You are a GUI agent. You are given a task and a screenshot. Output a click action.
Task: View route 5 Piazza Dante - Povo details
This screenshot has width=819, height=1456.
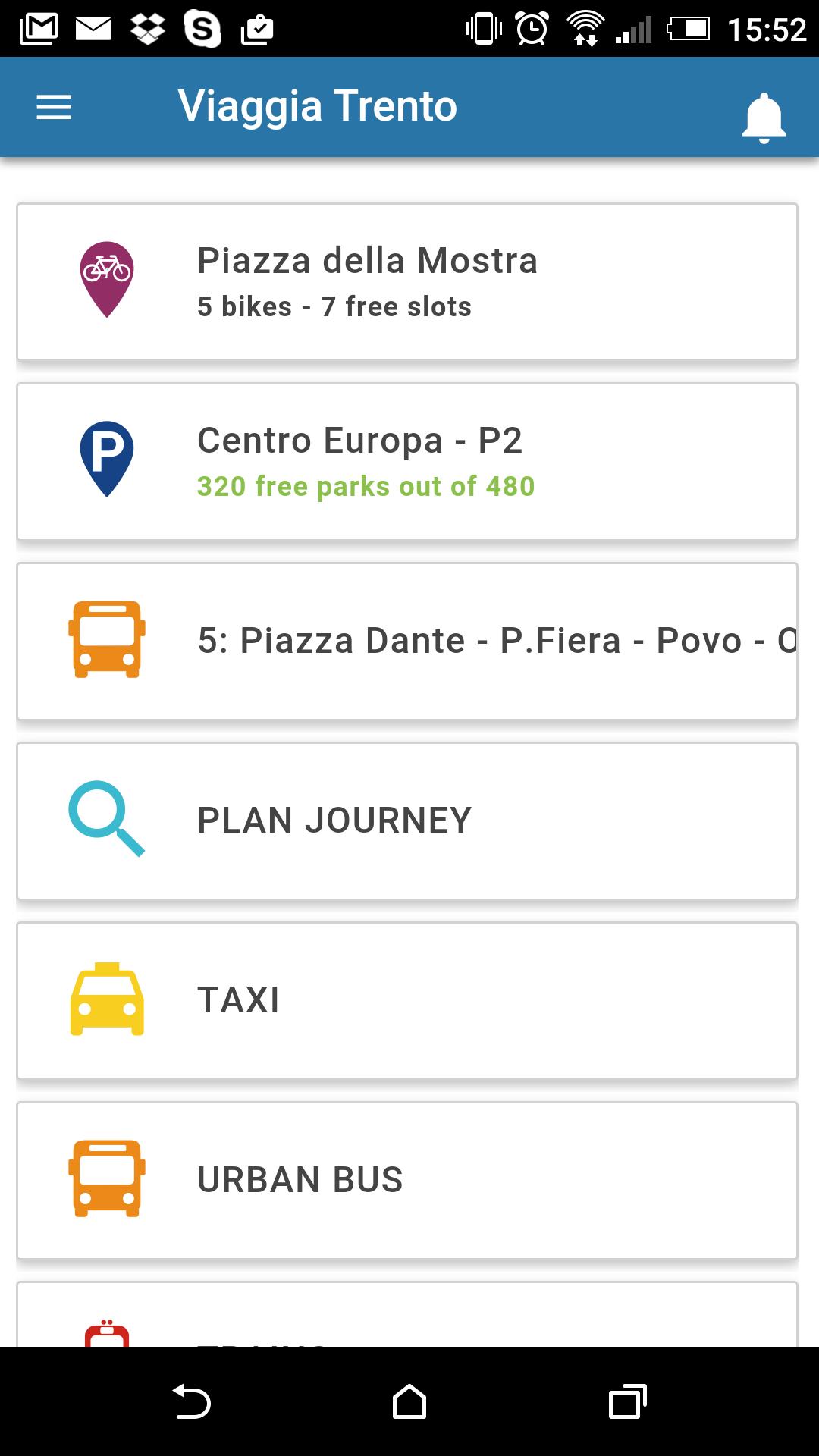click(x=409, y=639)
